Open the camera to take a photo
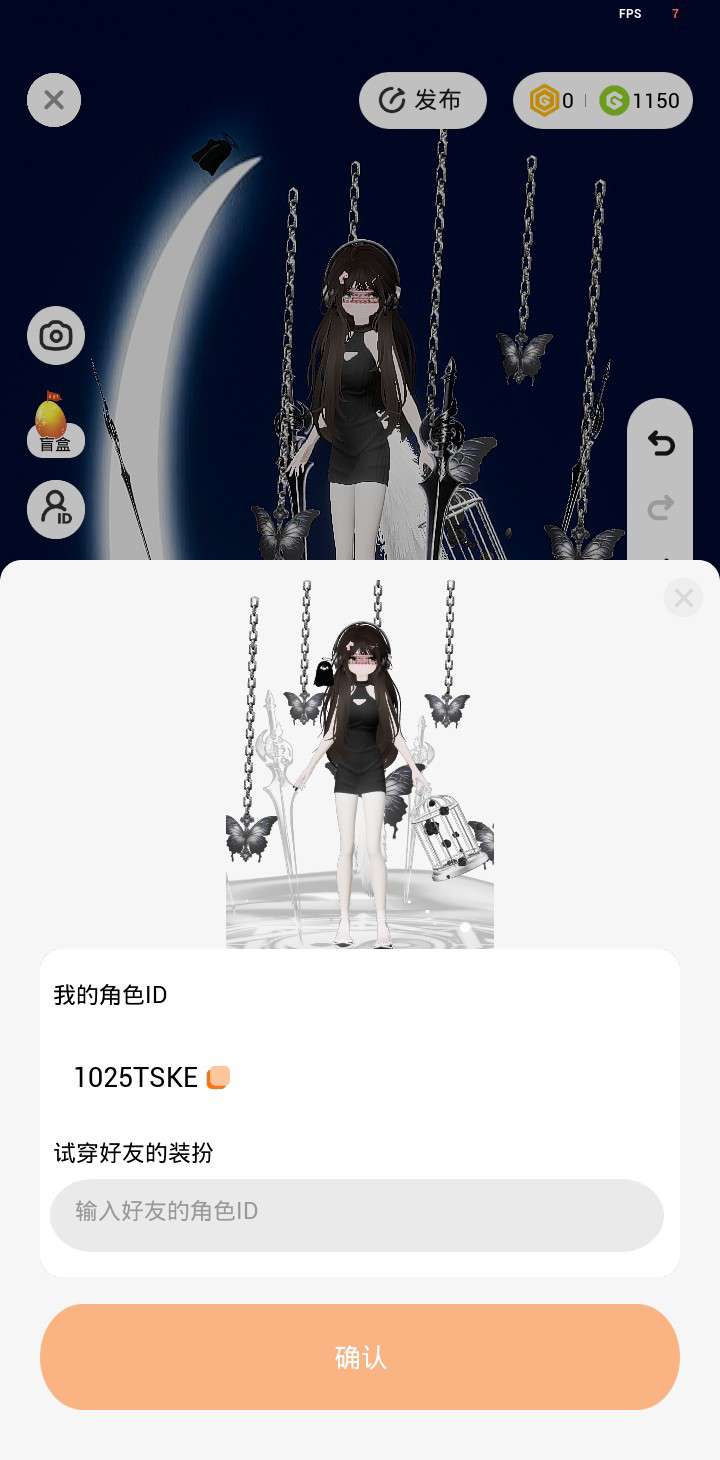 coord(56,335)
